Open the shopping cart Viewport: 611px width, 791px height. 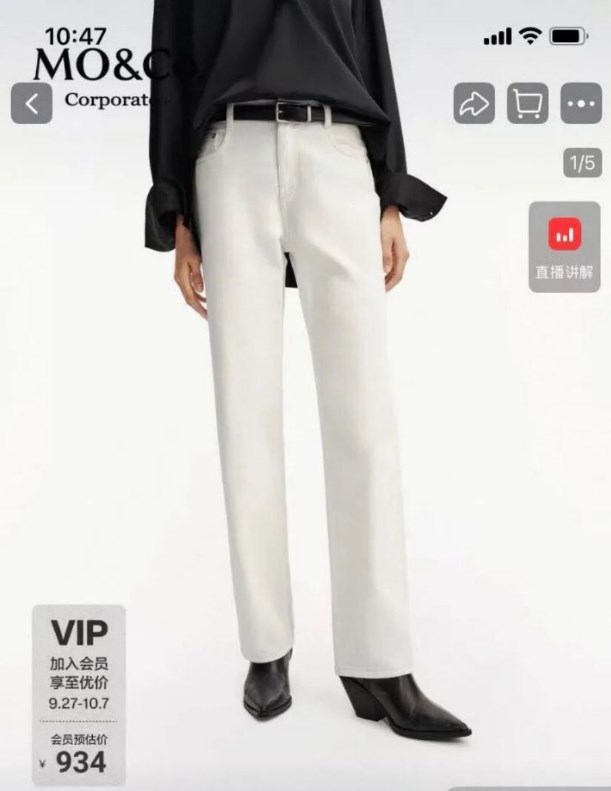527,103
